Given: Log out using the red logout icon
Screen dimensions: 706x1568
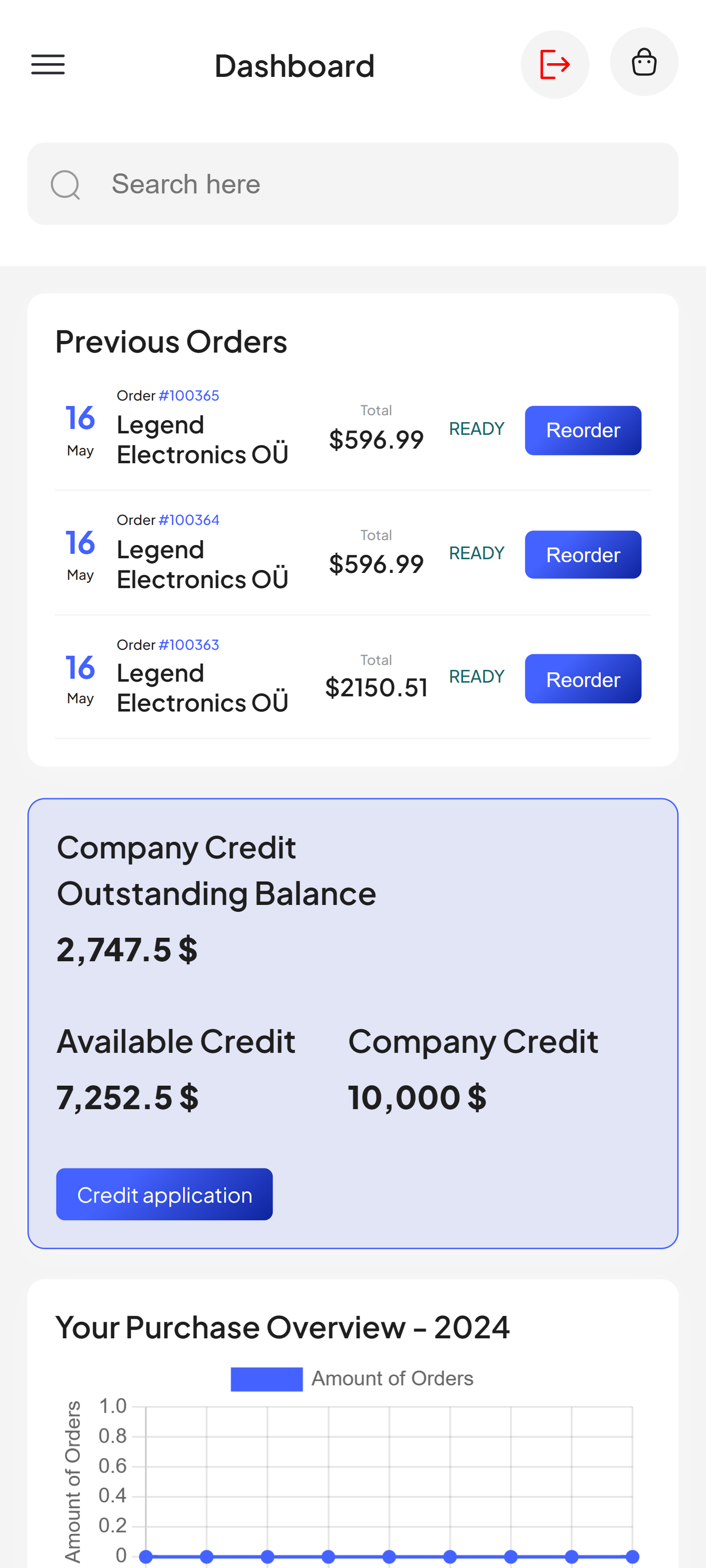Looking at the screenshot, I should tap(554, 63).
